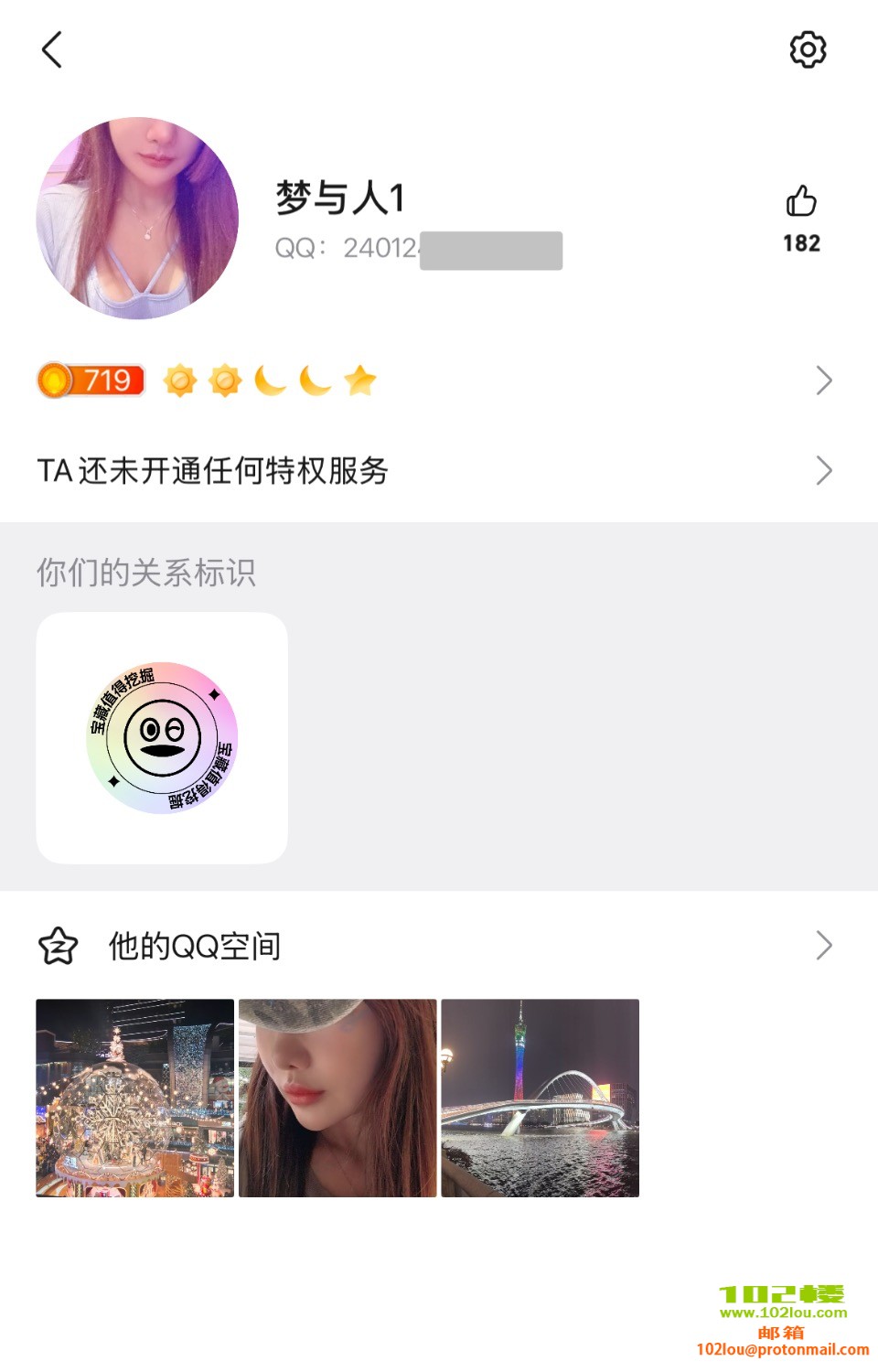The height and width of the screenshot is (1372, 878).
Task: Open the level 719 badge row
Action: tap(434, 381)
